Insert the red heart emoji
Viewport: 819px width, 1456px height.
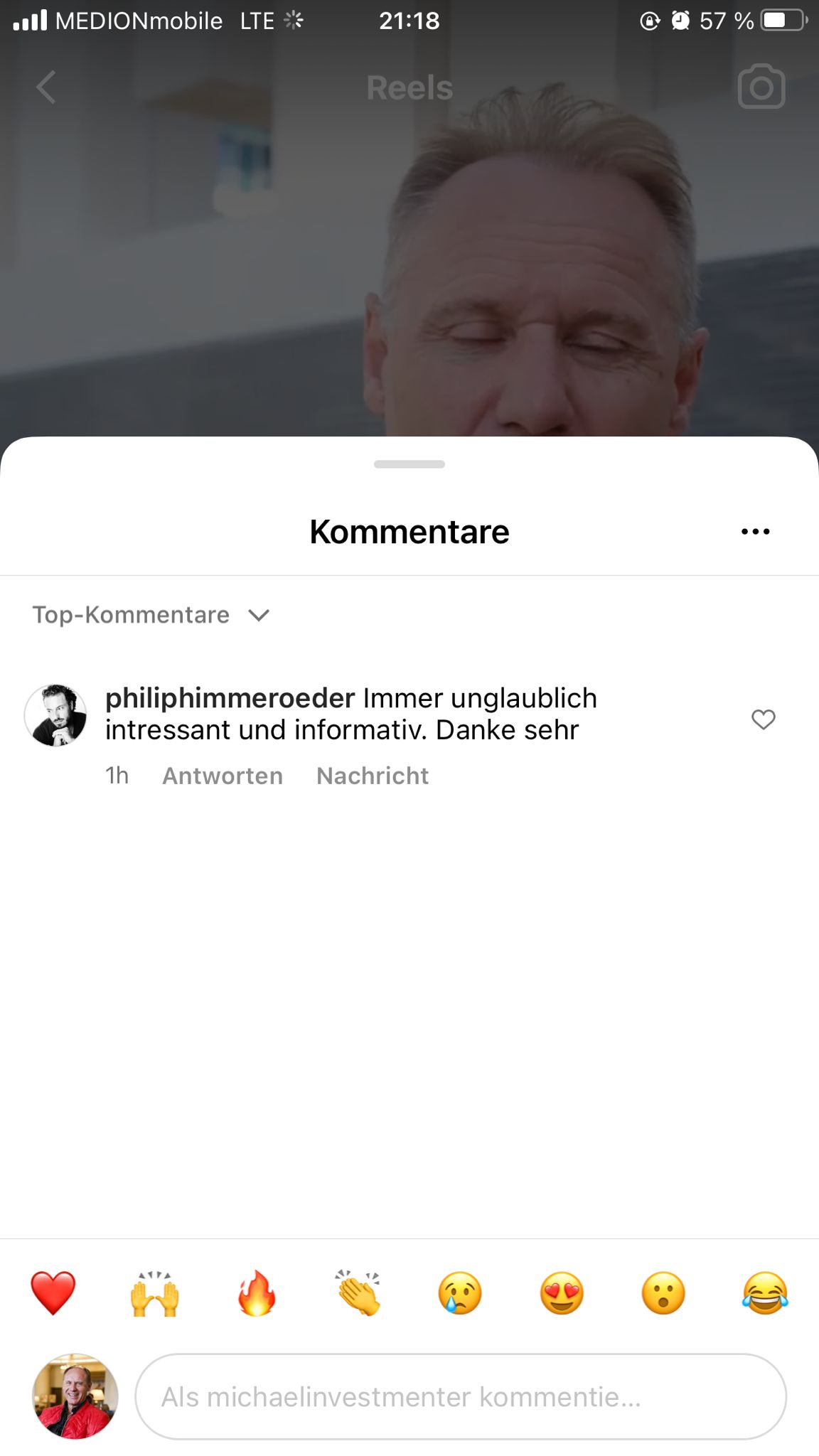click(53, 1293)
